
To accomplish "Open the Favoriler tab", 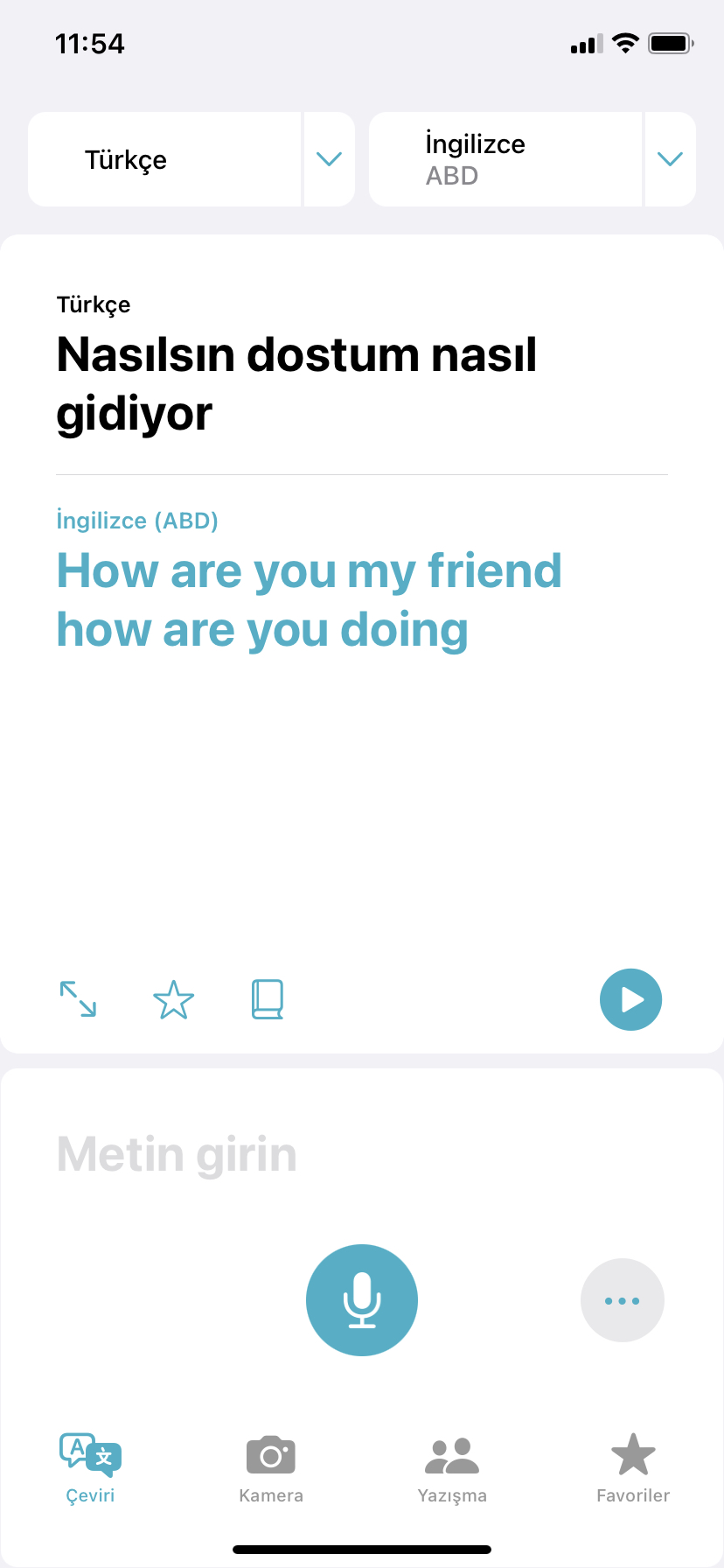I will click(633, 1468).
